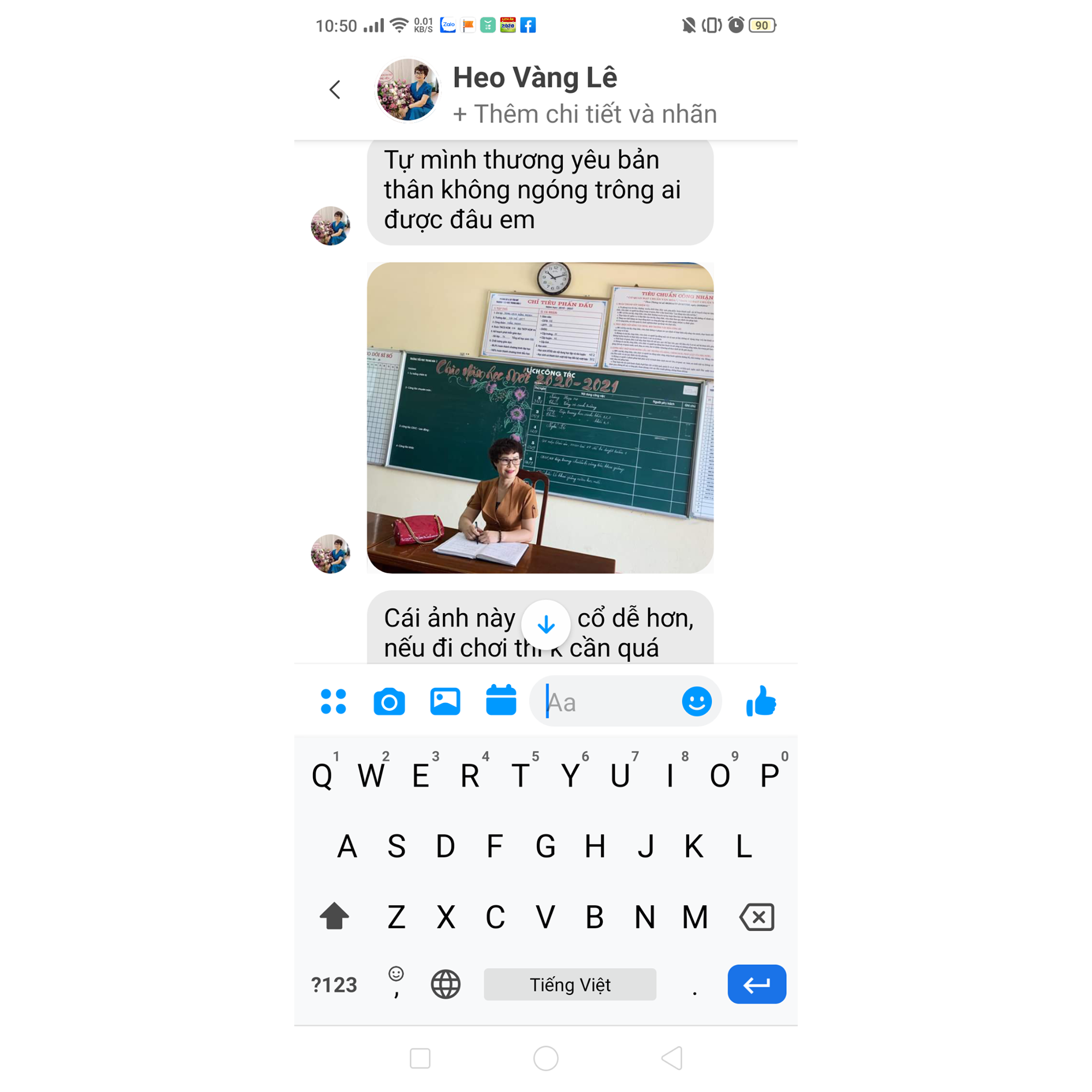
Task: Open the emoji picker in message box
Action: (x=696, y=702)
